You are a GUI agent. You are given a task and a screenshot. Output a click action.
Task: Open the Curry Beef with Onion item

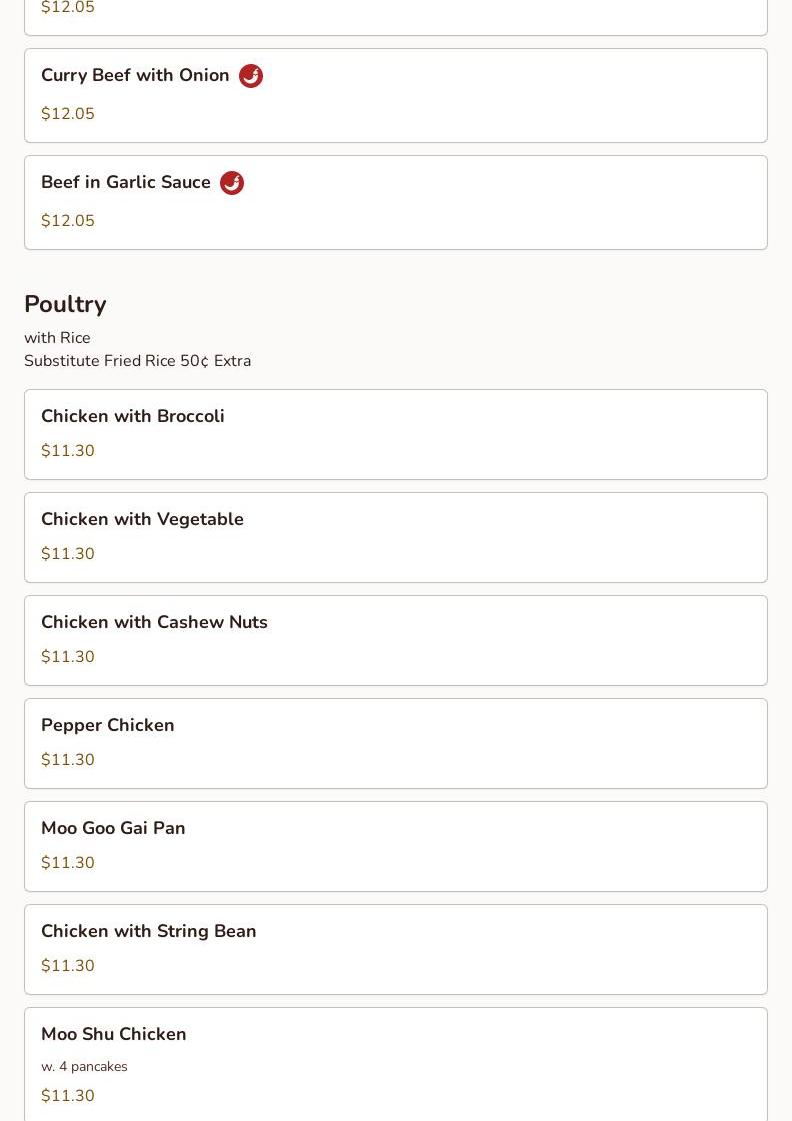click(x=395, y=95)
